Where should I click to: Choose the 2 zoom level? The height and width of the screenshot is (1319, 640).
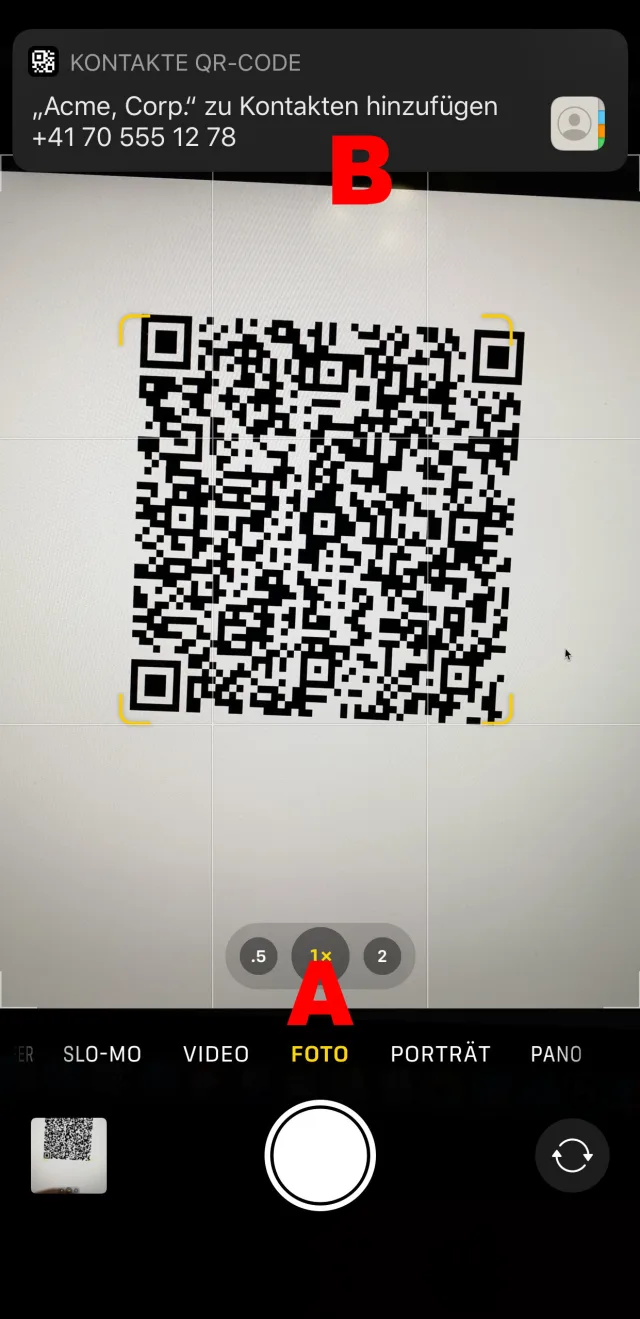click(x=382, y=957)
